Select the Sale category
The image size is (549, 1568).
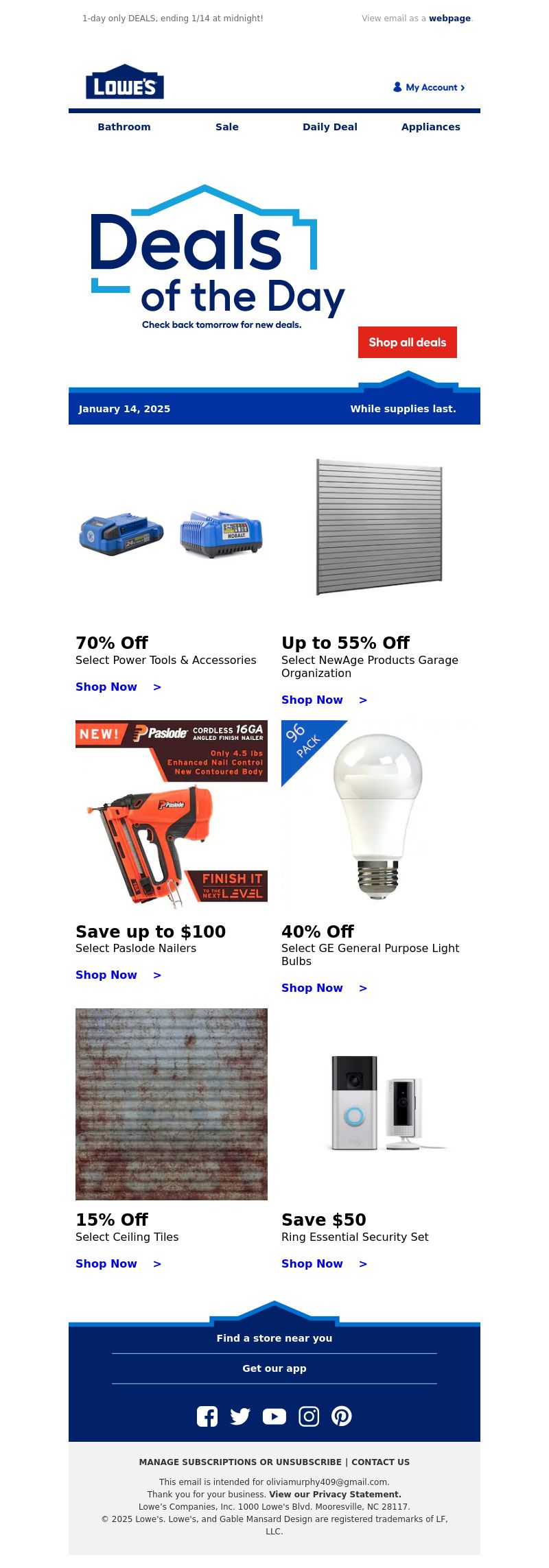click(227, 127)
